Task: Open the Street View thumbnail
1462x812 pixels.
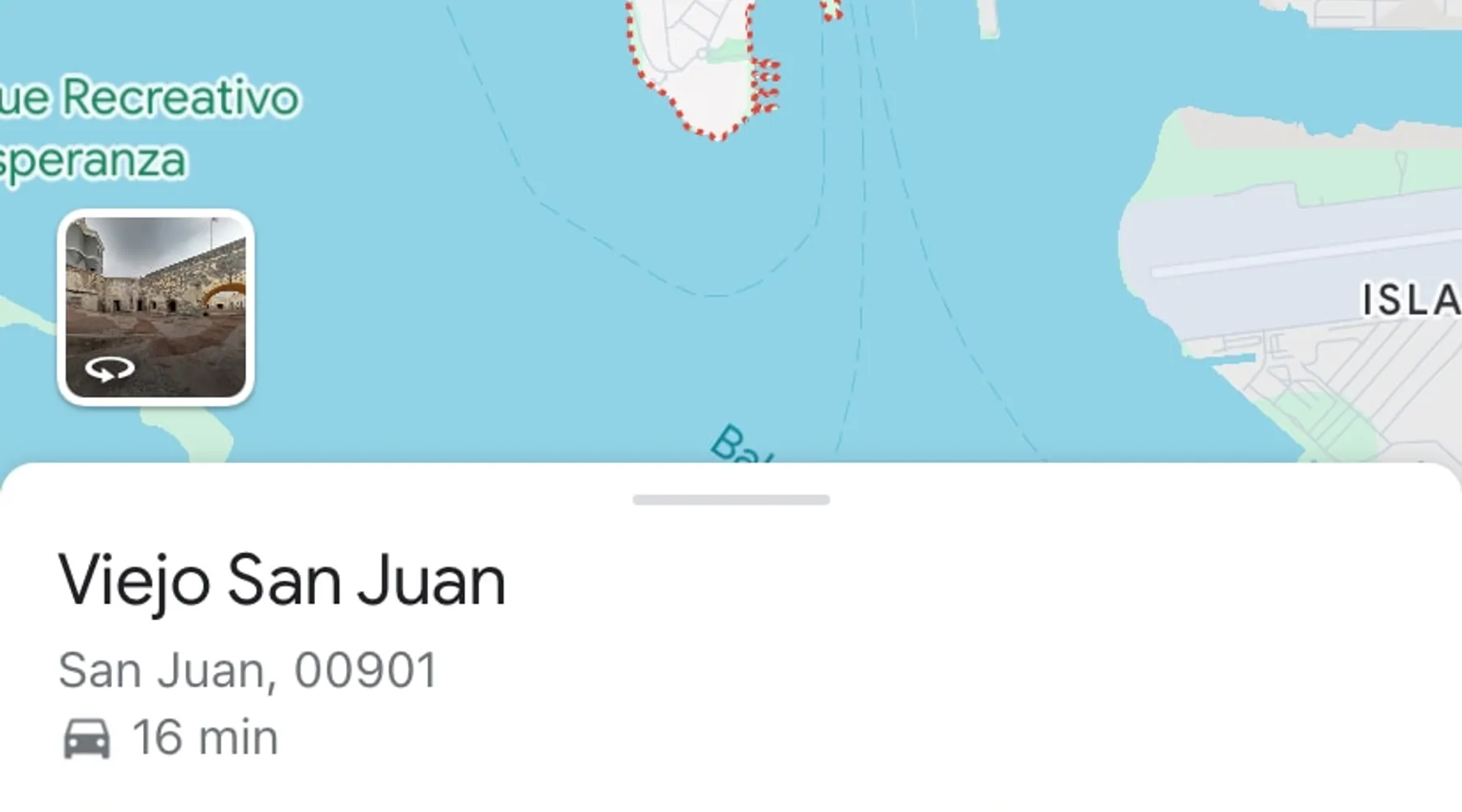Action: 156,307
